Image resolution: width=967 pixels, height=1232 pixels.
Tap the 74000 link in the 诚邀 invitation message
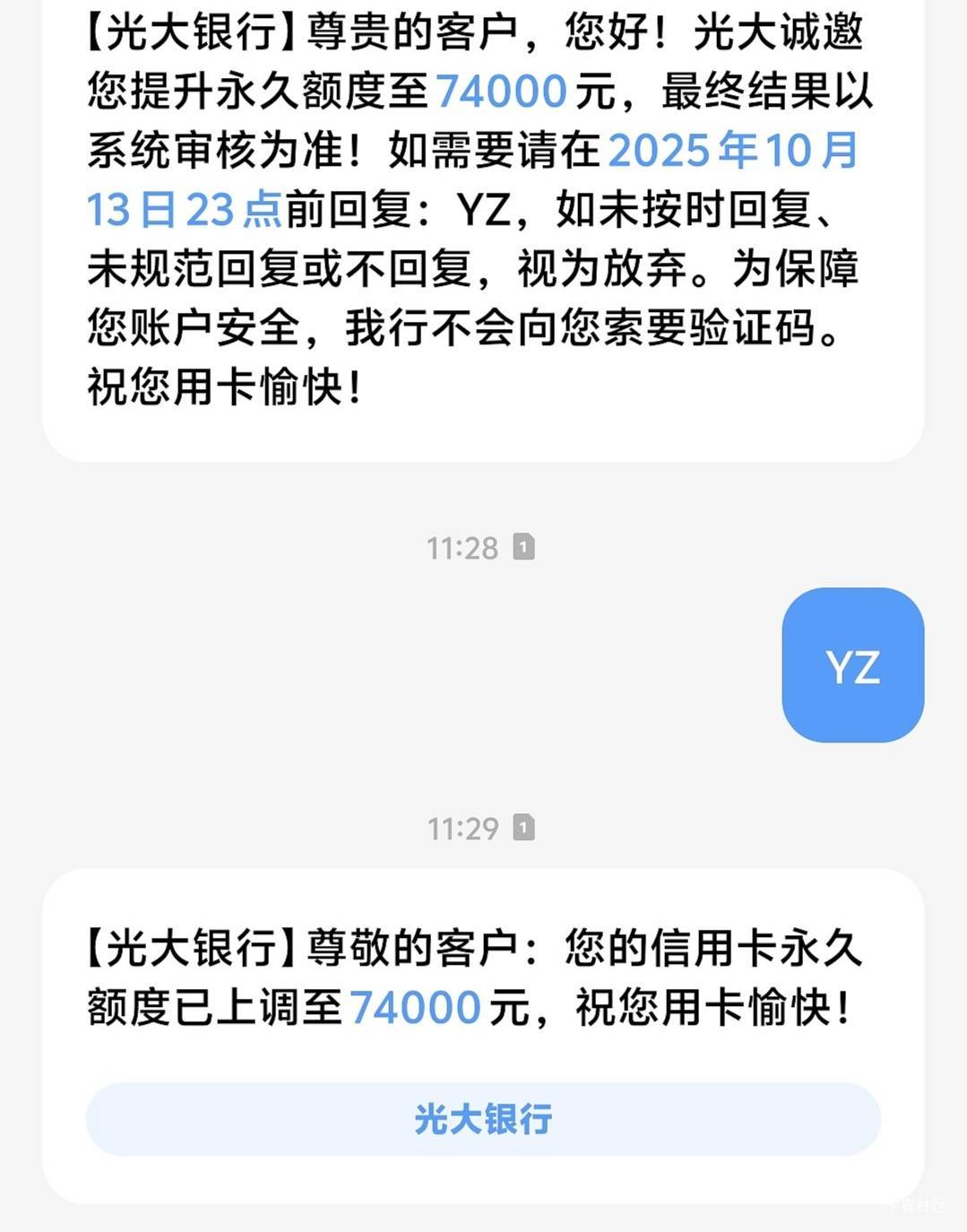(x=501, y=91)
